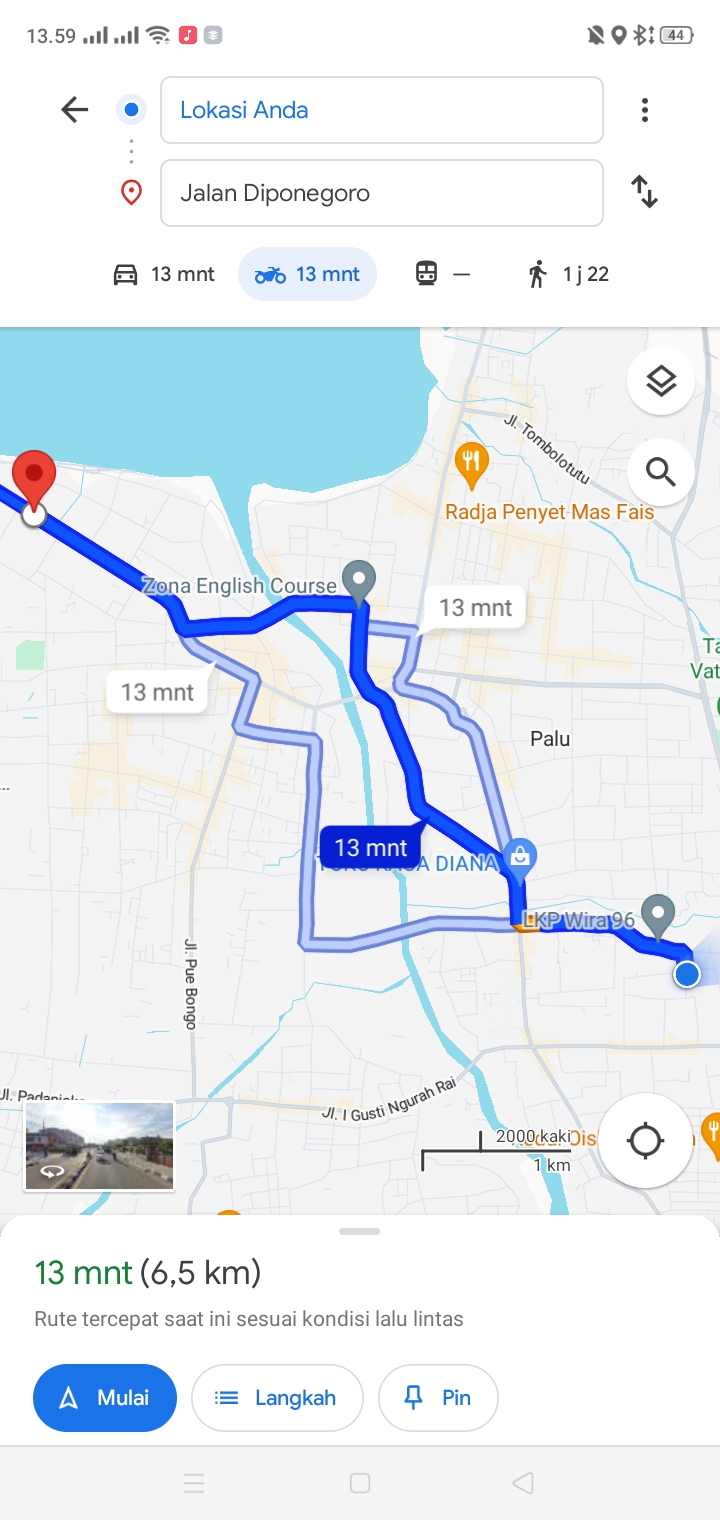Open the three-dot overflow menu

click(x=645, y=110)
